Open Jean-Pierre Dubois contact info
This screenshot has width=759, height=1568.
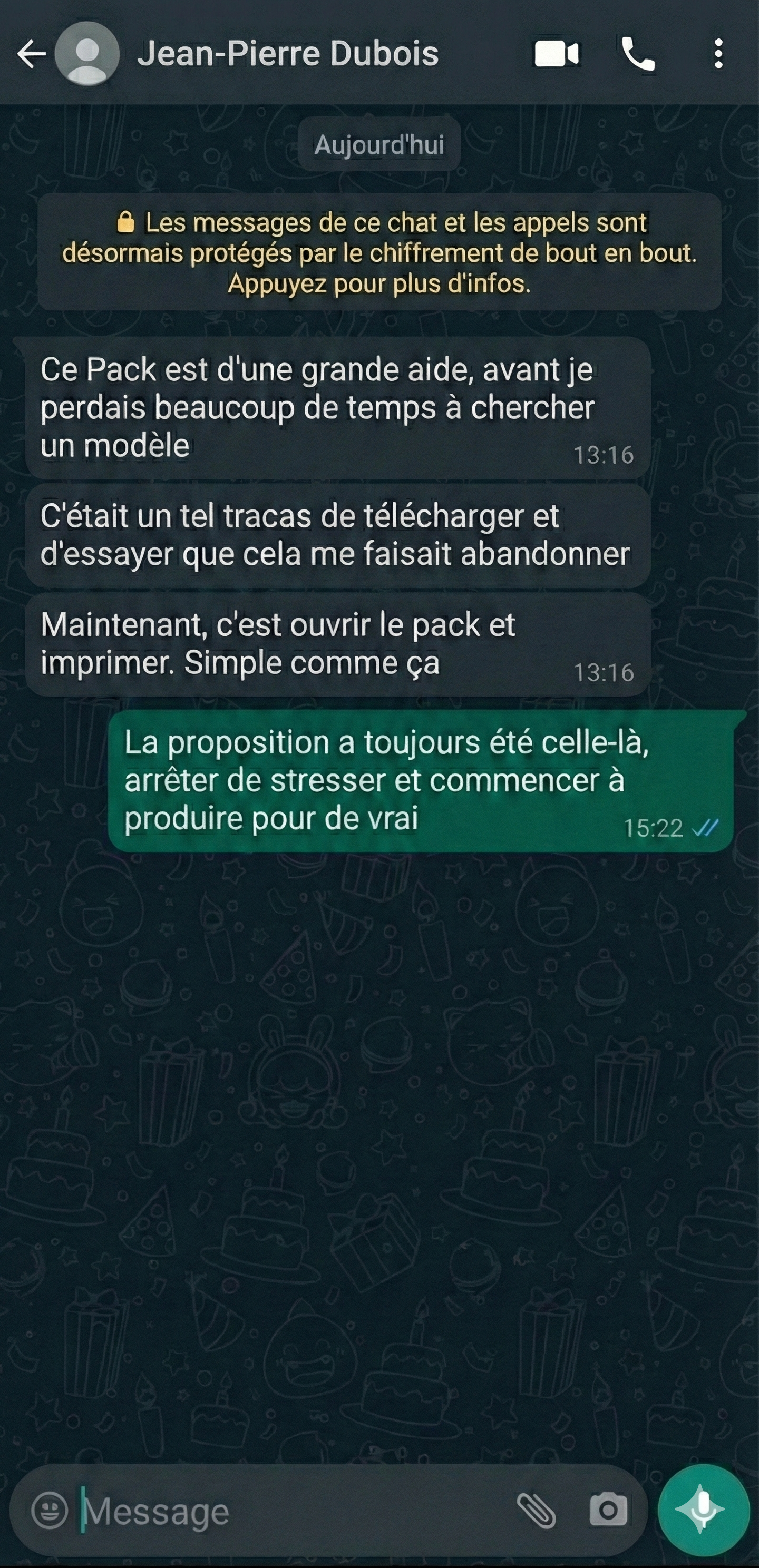pyautogui.click(x=287, y=54)
